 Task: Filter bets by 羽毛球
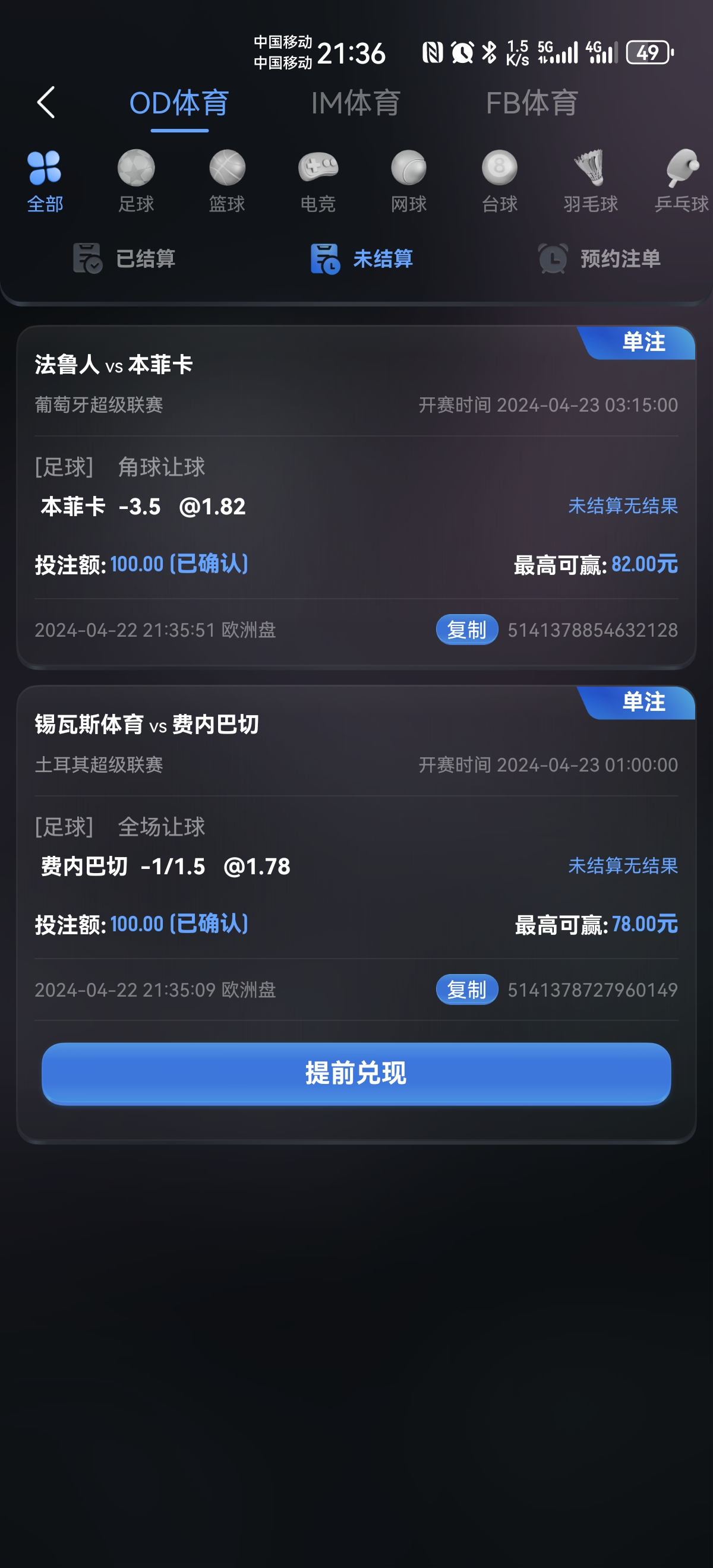point(590,181)
